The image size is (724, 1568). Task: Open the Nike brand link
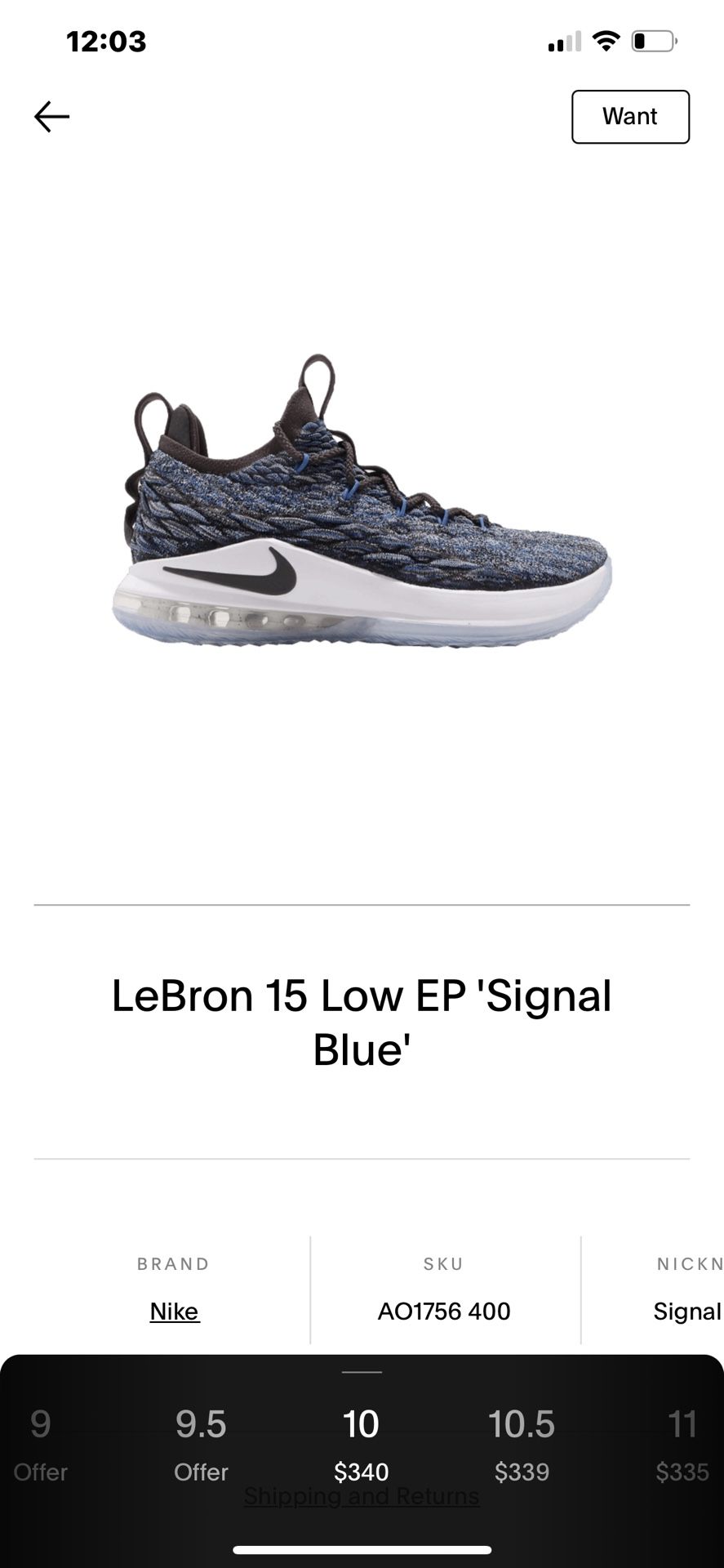(x=175, y=1311)
